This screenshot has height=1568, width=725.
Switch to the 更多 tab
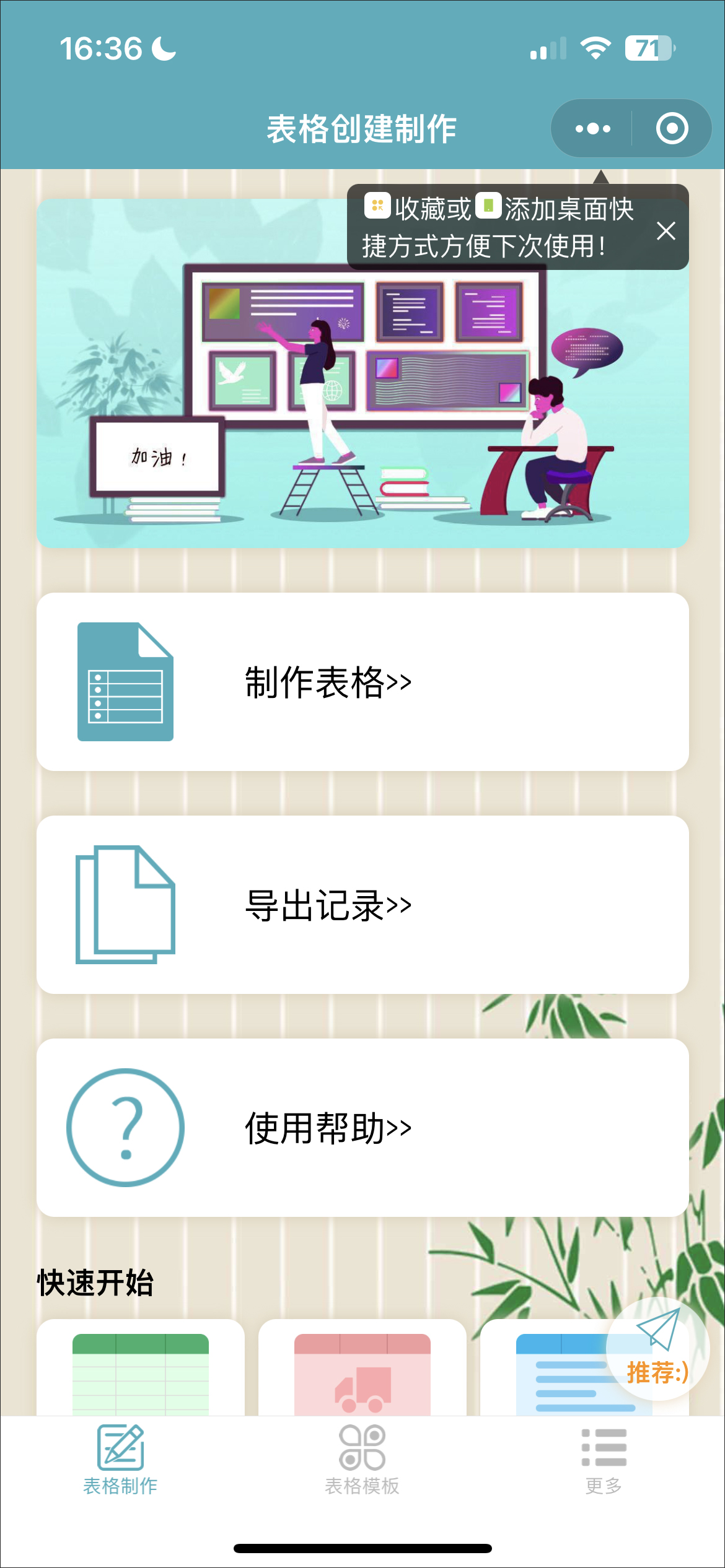click(x=604, y=1460)
